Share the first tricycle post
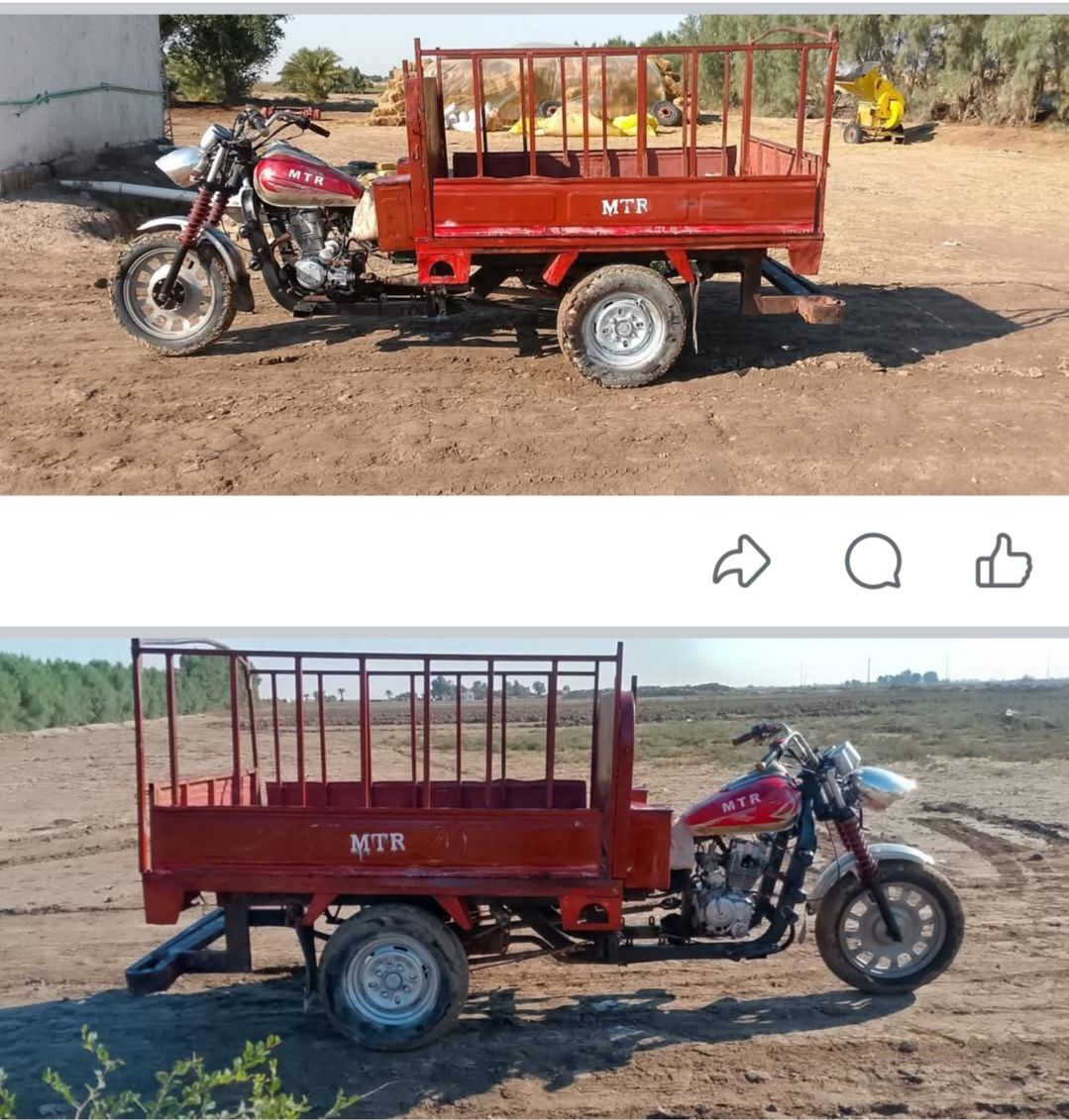 [741, 561]
